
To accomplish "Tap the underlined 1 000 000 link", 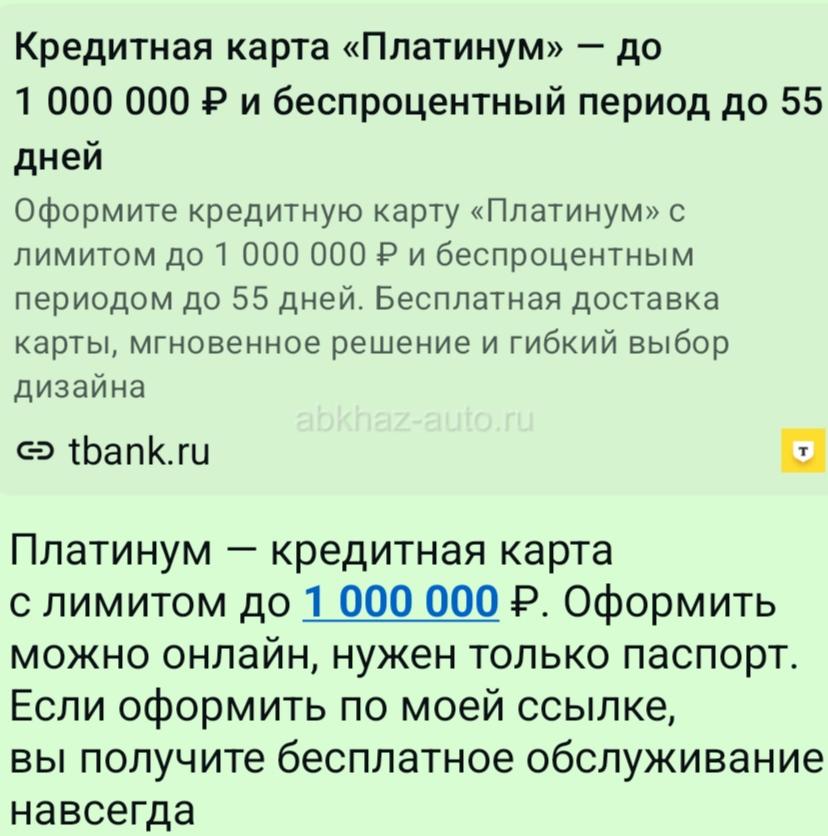I will [399, 603].
